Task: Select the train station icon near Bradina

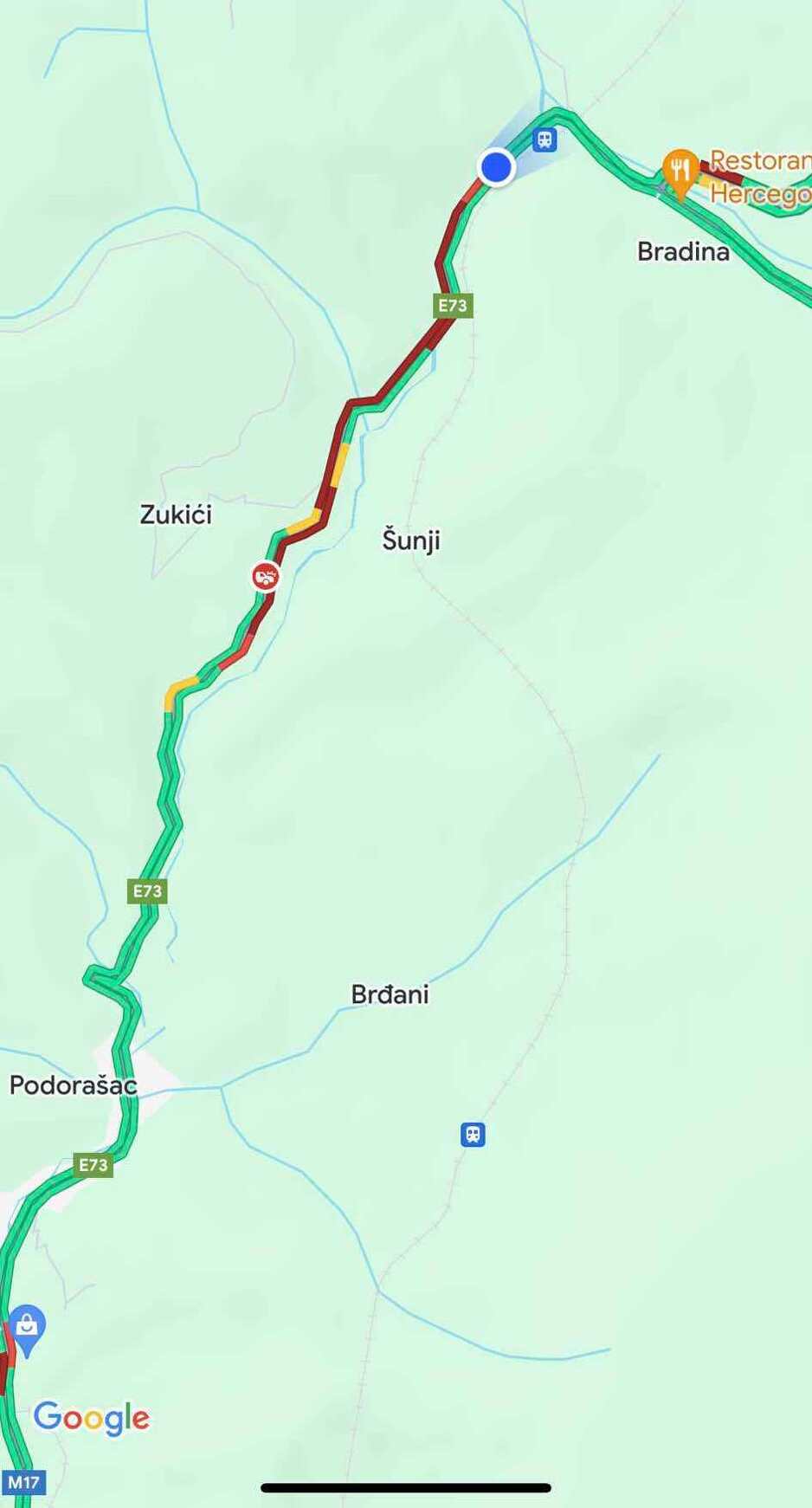Action: coord(545,139)
